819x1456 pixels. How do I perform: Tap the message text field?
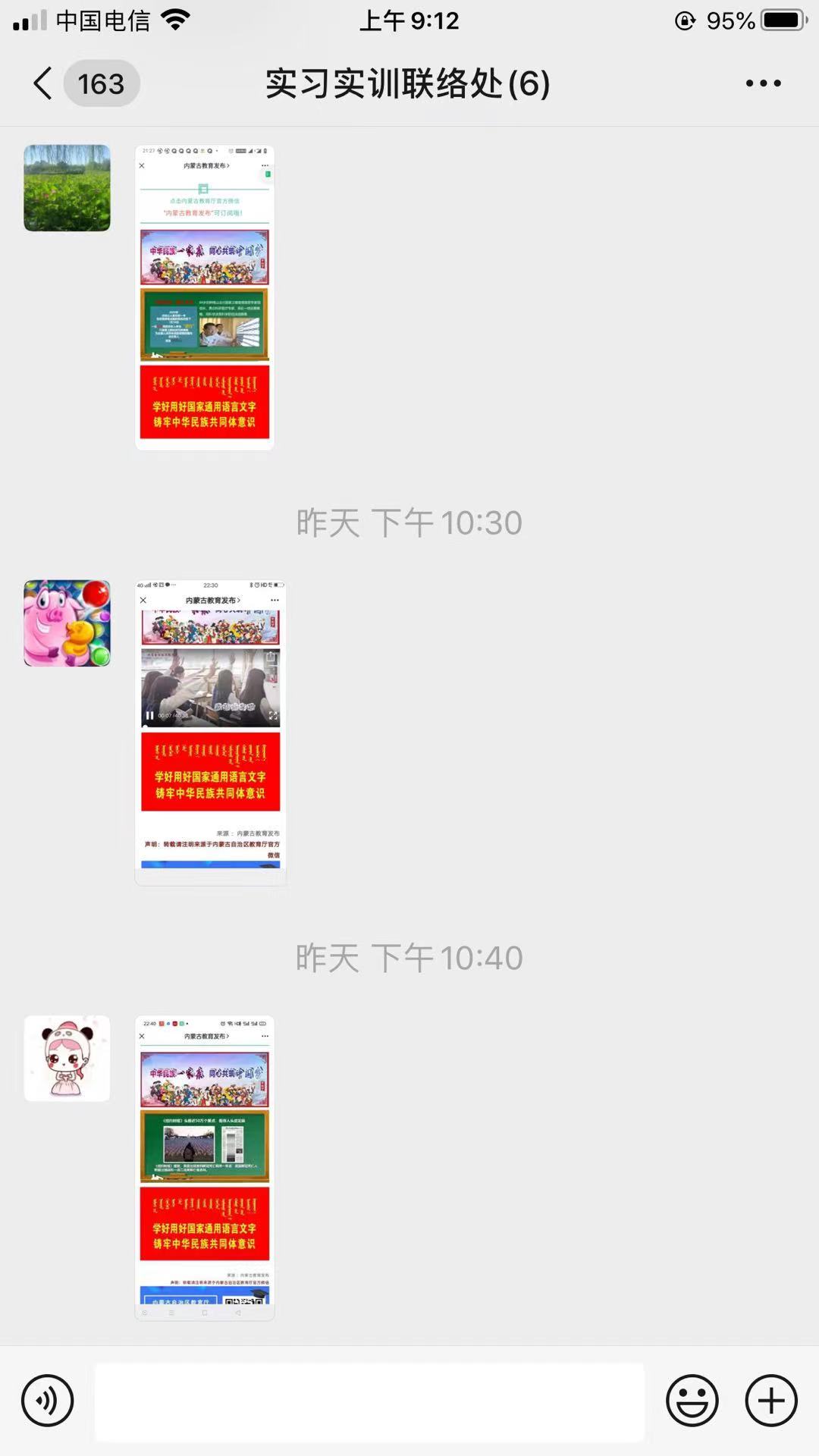point(369,1401)
